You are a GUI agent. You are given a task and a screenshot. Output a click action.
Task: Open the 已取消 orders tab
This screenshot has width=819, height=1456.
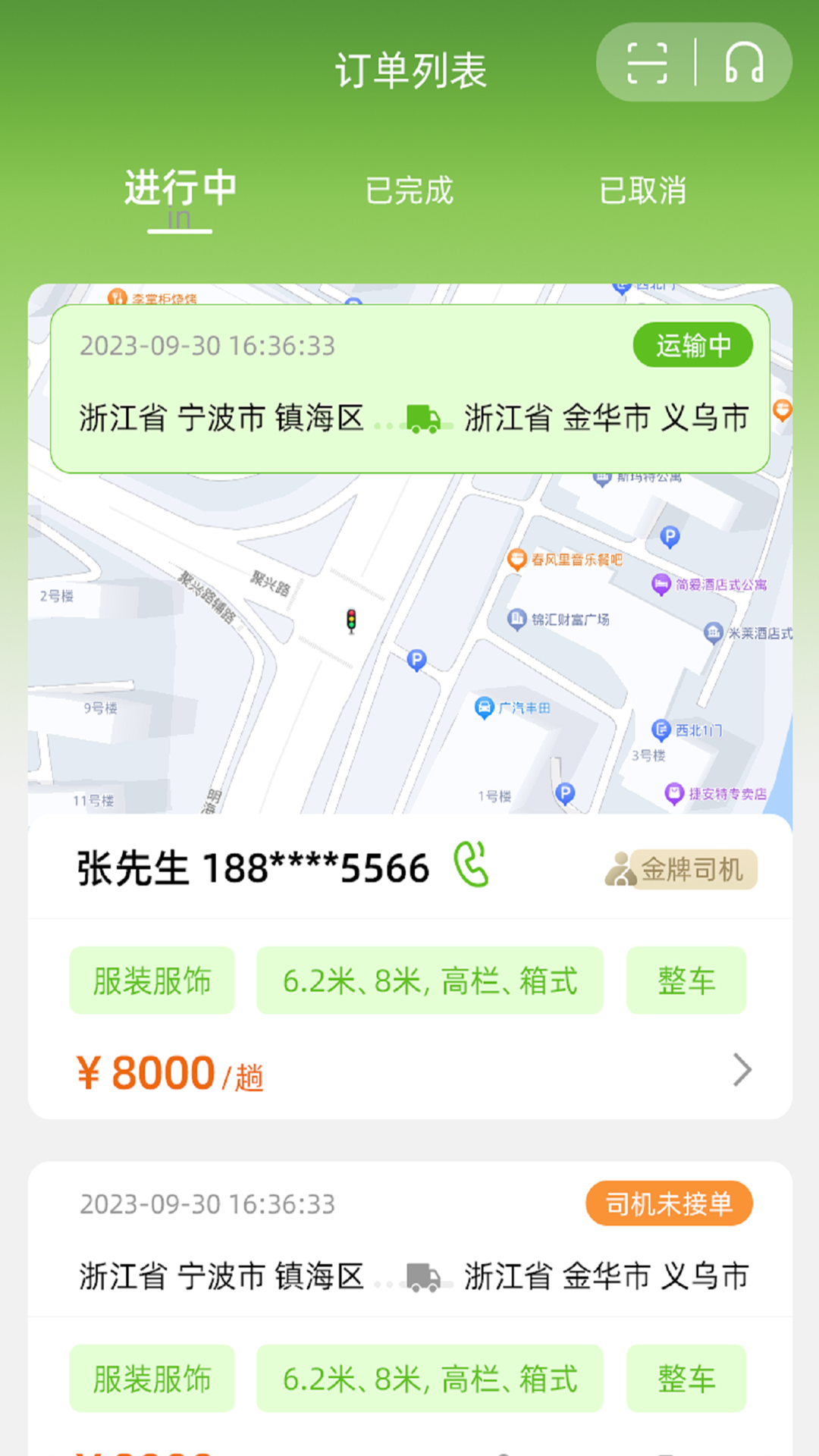coord(644,191)
